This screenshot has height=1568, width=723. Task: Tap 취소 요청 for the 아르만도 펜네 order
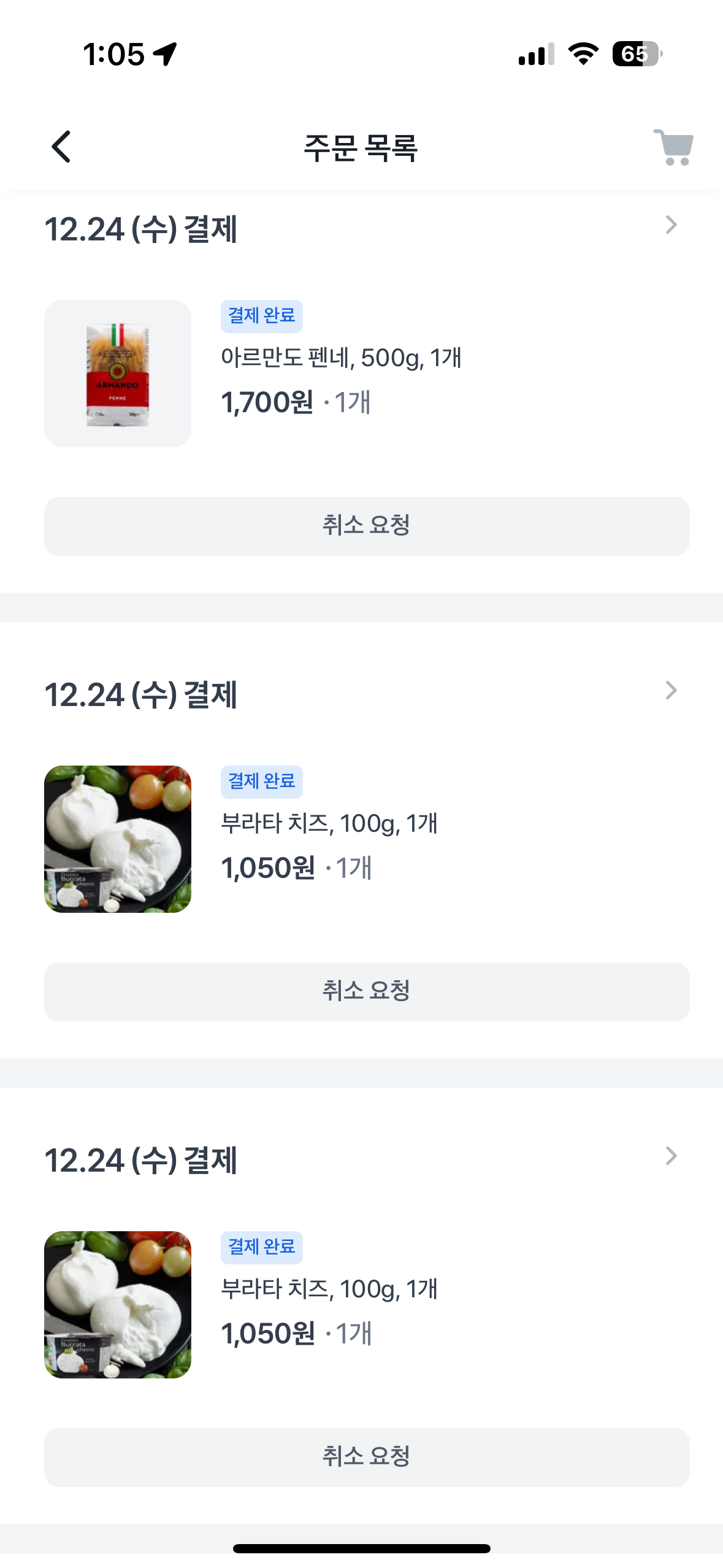[x=366, y=526]
